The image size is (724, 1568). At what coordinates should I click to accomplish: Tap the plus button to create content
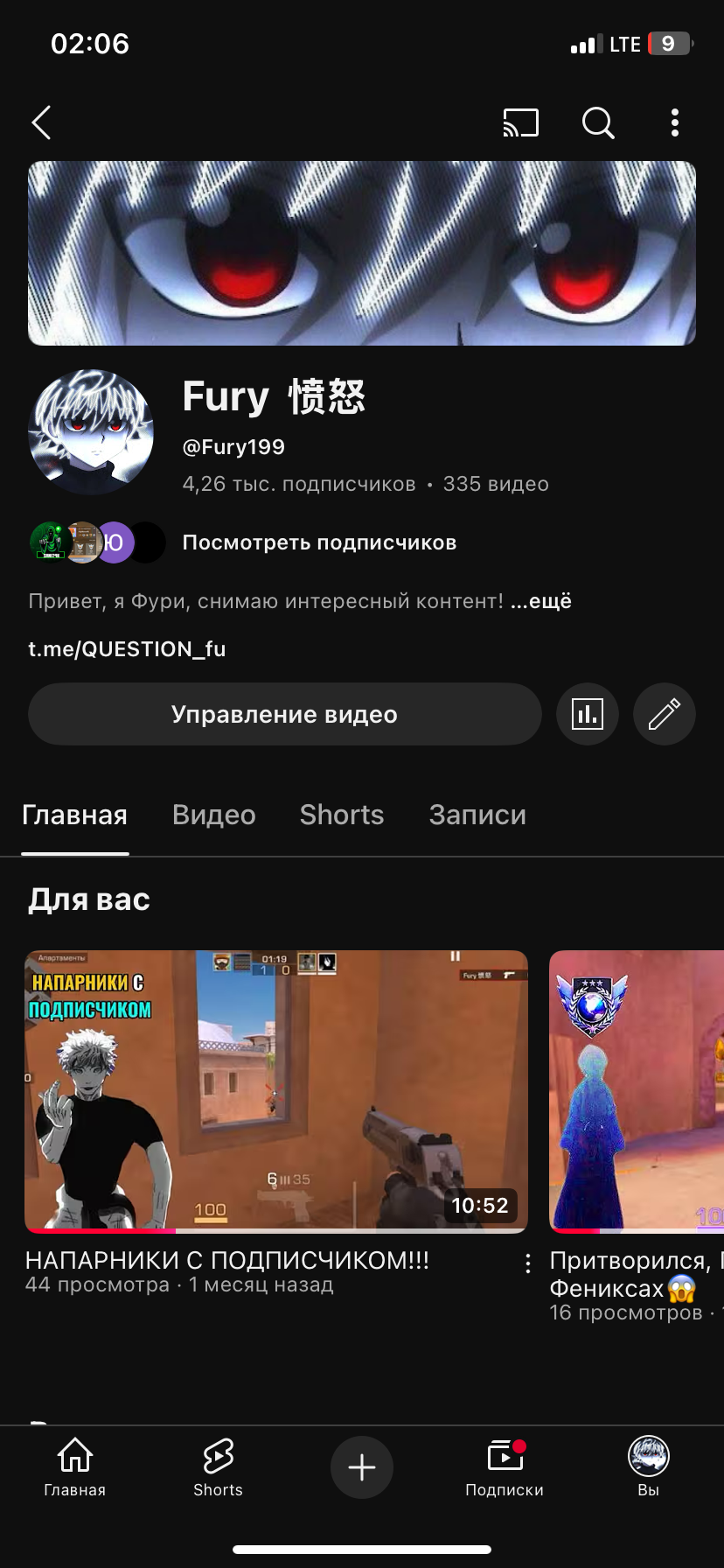point(362,1467)
